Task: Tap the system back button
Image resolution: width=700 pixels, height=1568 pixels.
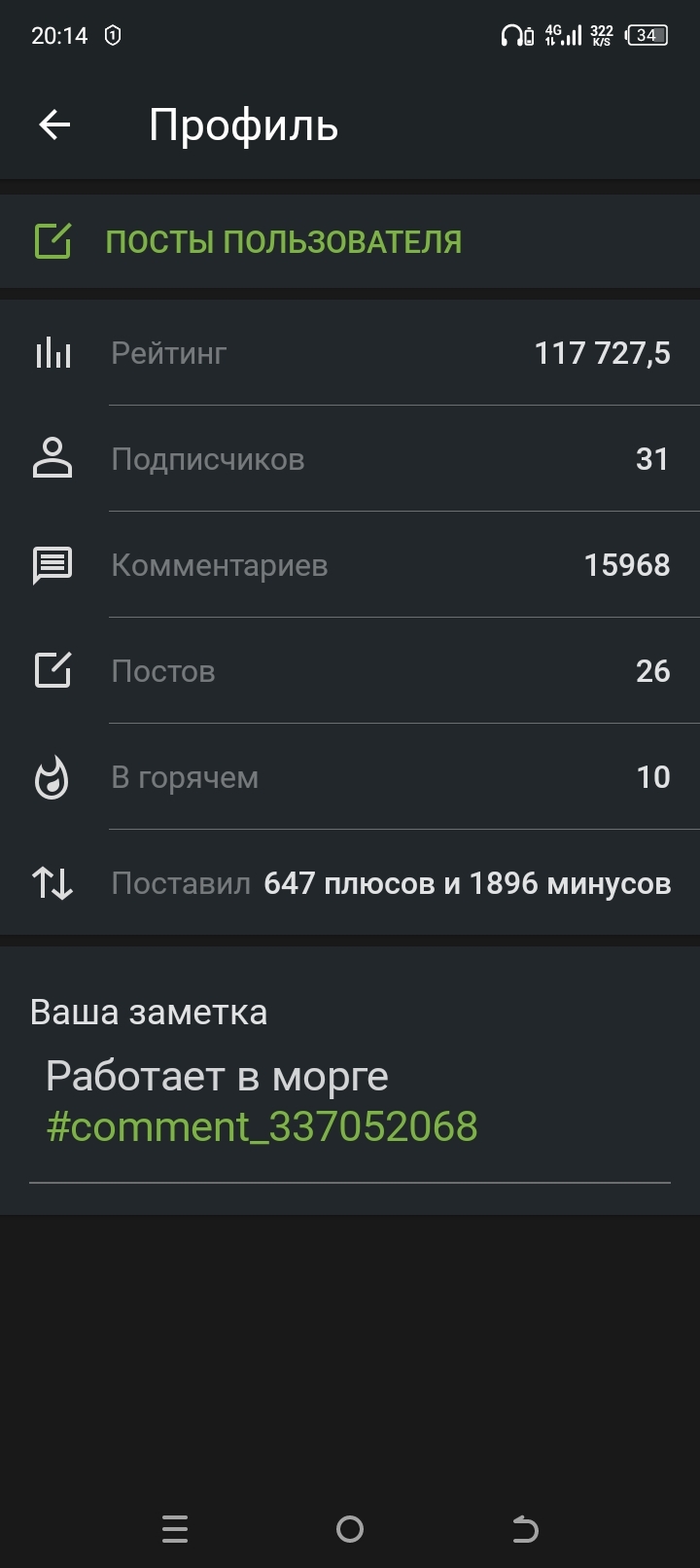Action: tap(525, 1529)
